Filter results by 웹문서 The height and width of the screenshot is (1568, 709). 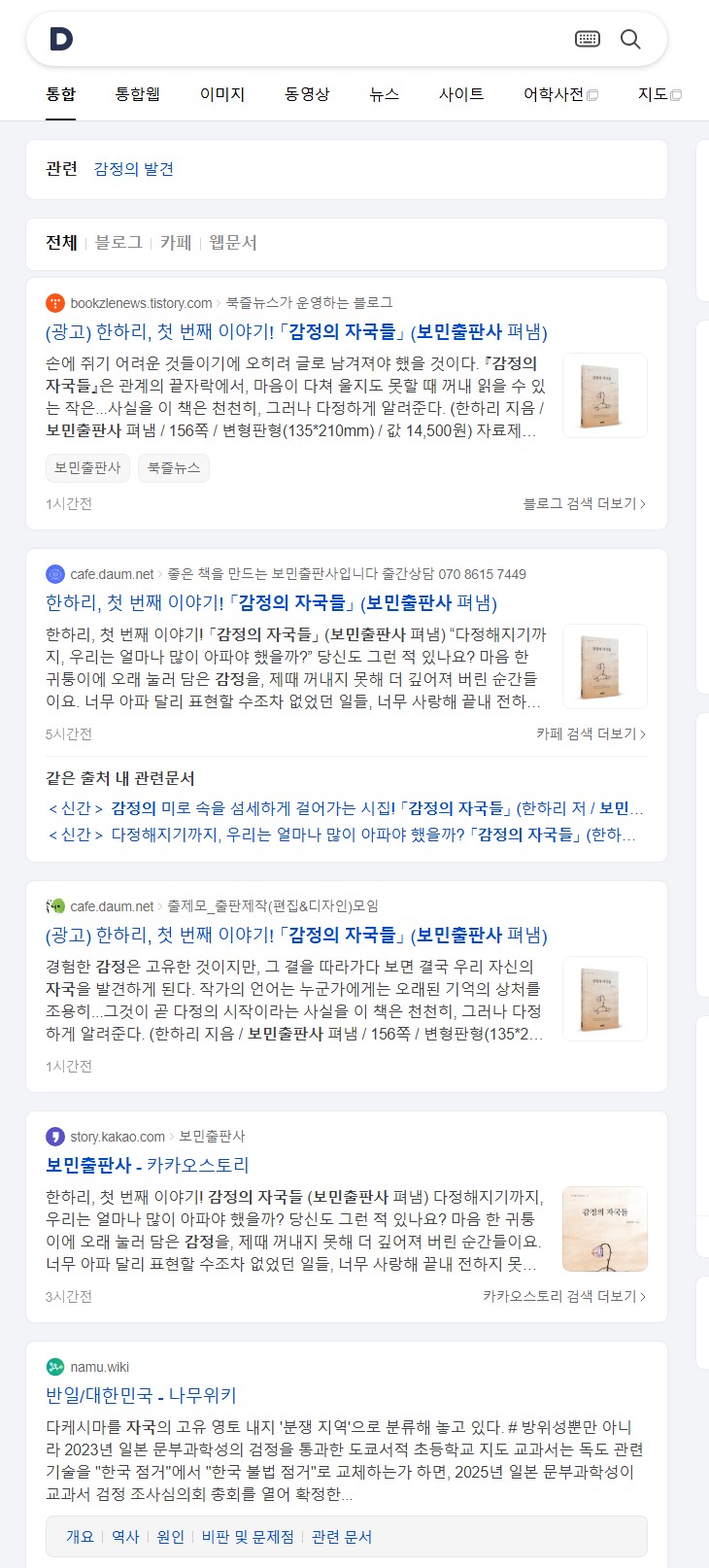pos(233,243)
